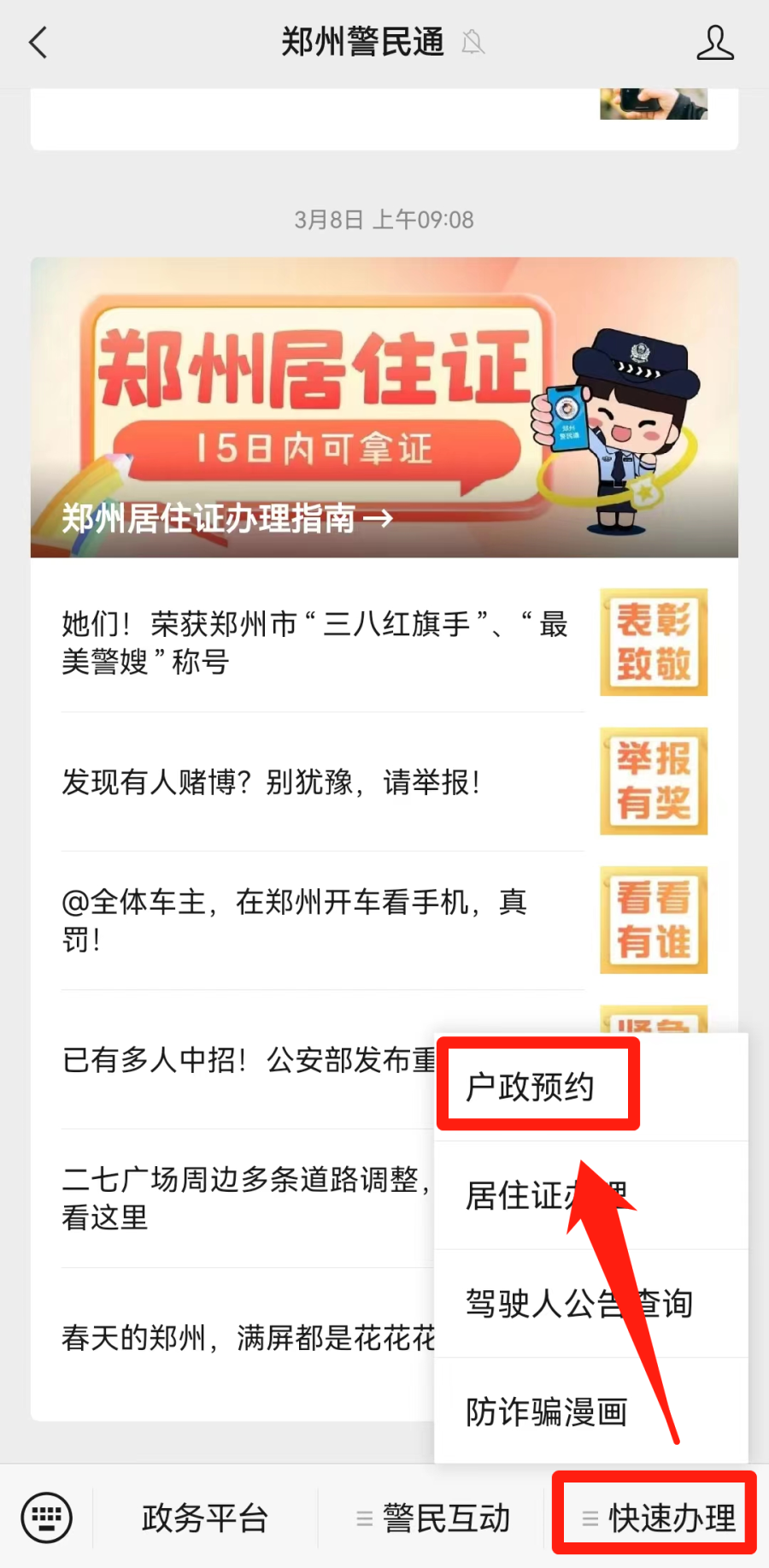Open article 二七广场周边多条道路调整
769x1568 pixels.
tap(244, 1198)
